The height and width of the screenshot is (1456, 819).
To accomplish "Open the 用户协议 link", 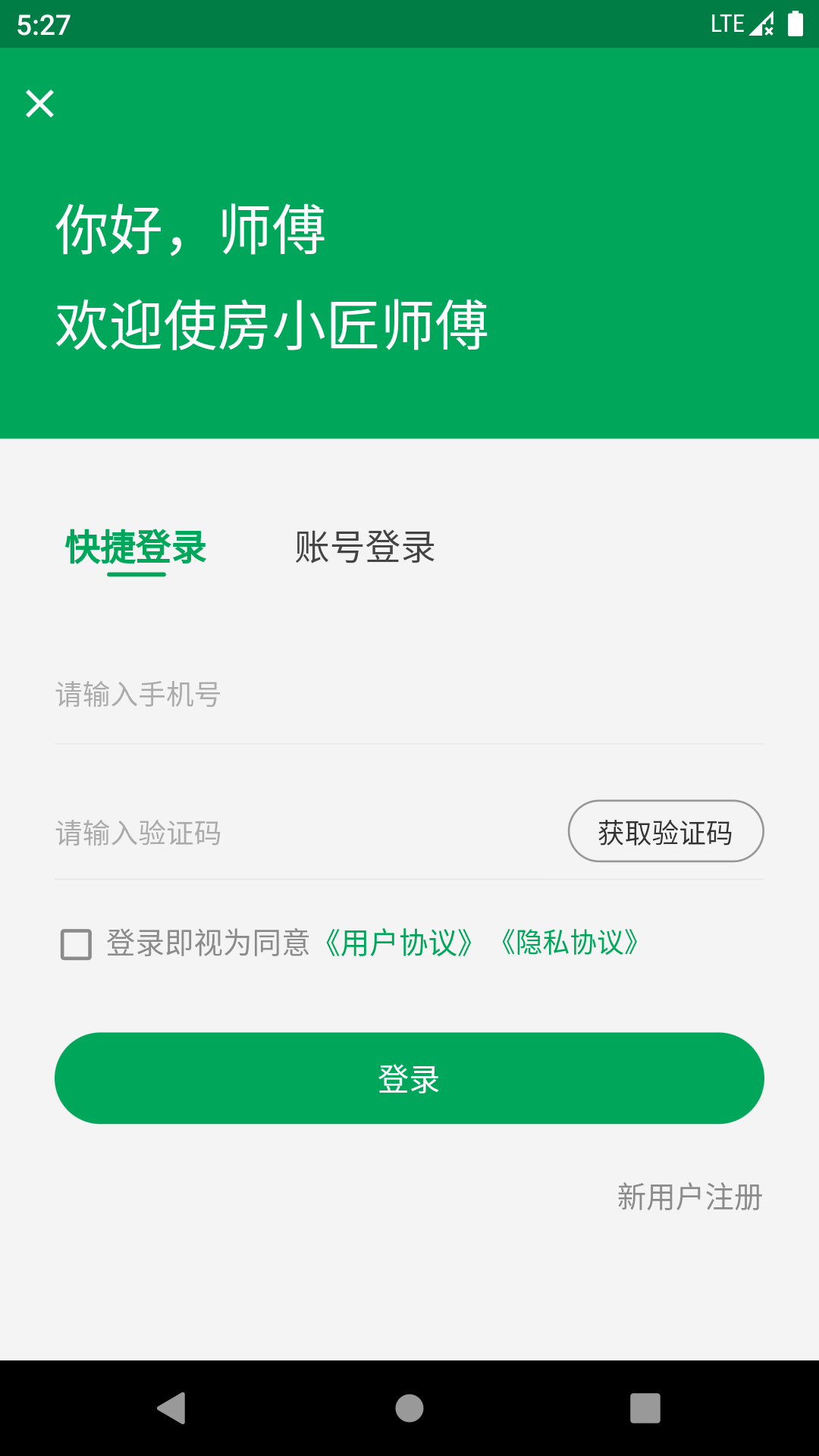I will point(400,943).
